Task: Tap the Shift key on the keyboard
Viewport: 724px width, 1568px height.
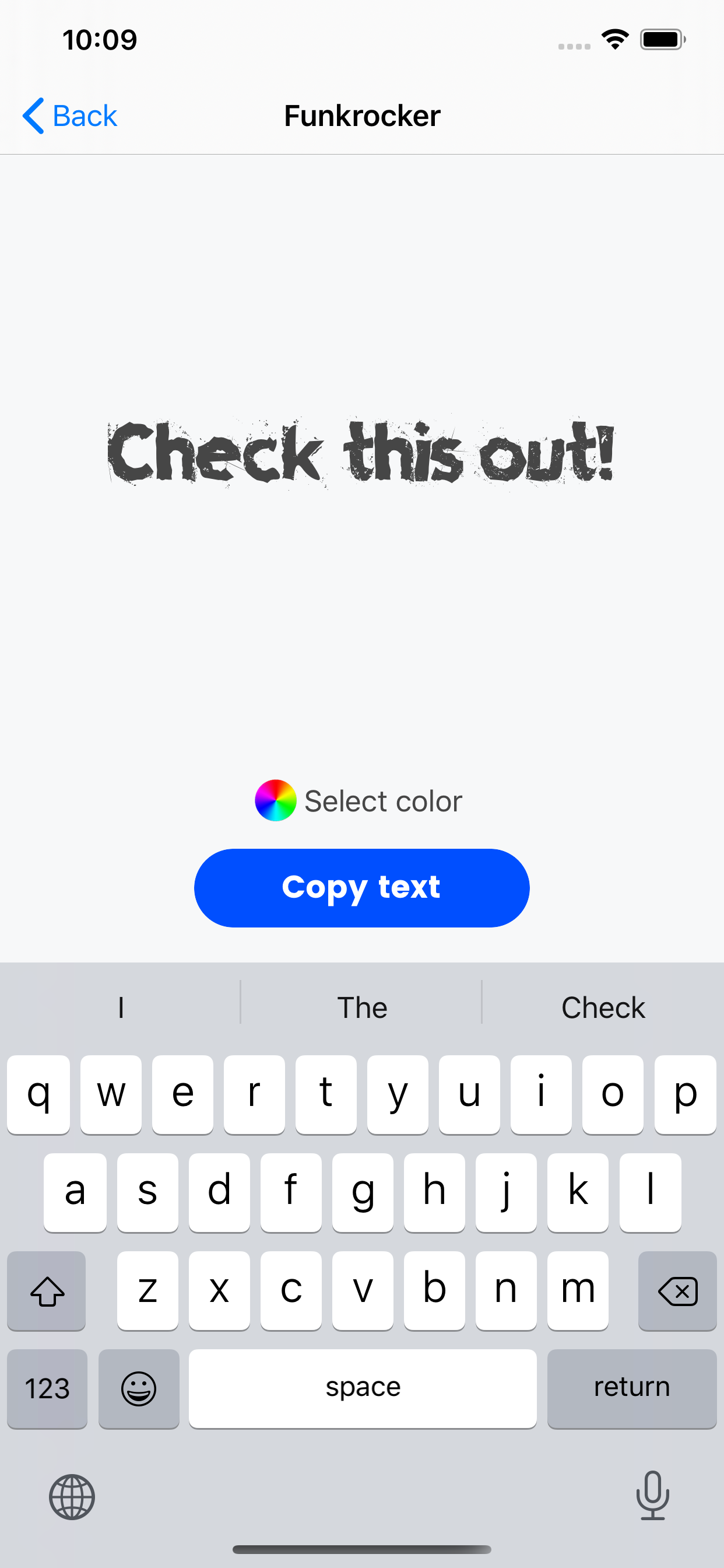Action: coord(47,1290)
